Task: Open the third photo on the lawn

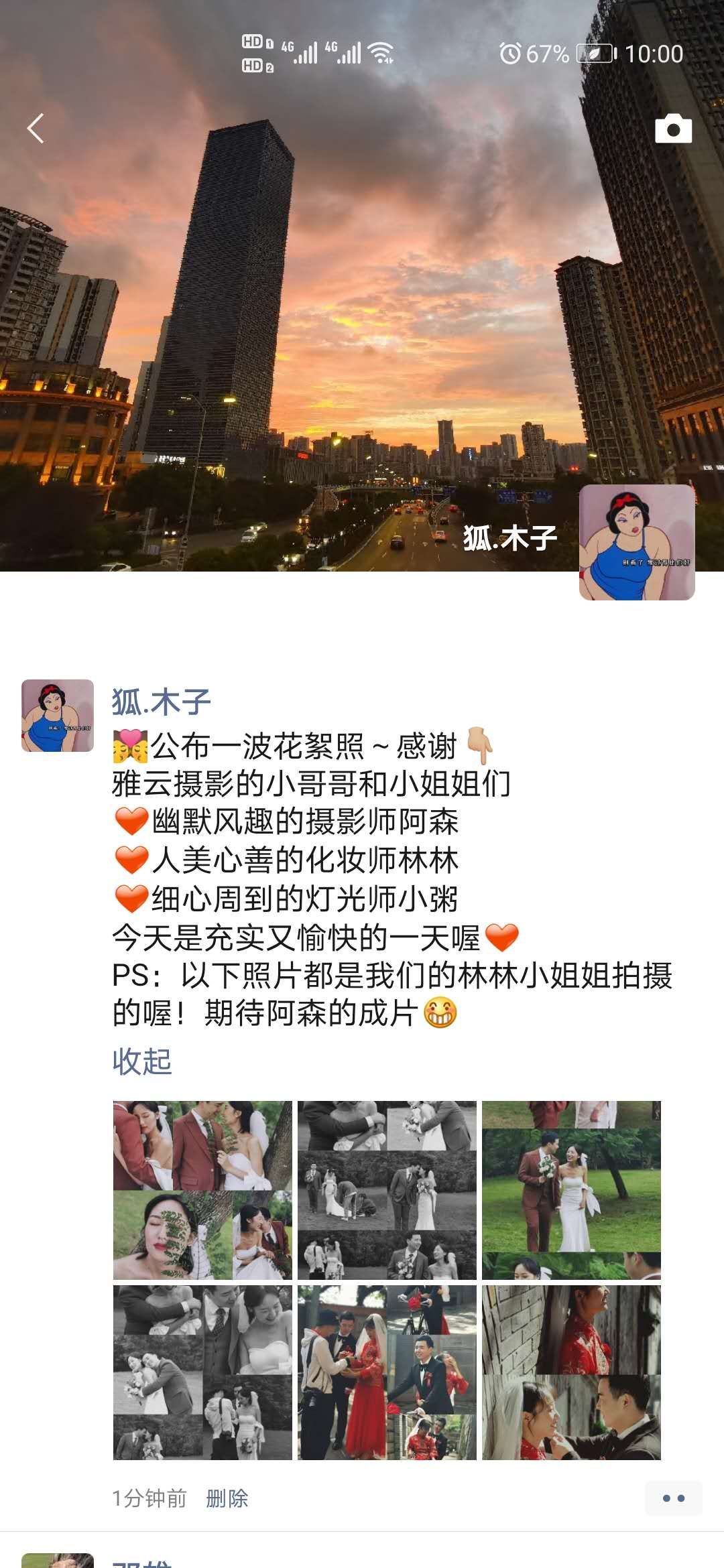Action: 571,1190
